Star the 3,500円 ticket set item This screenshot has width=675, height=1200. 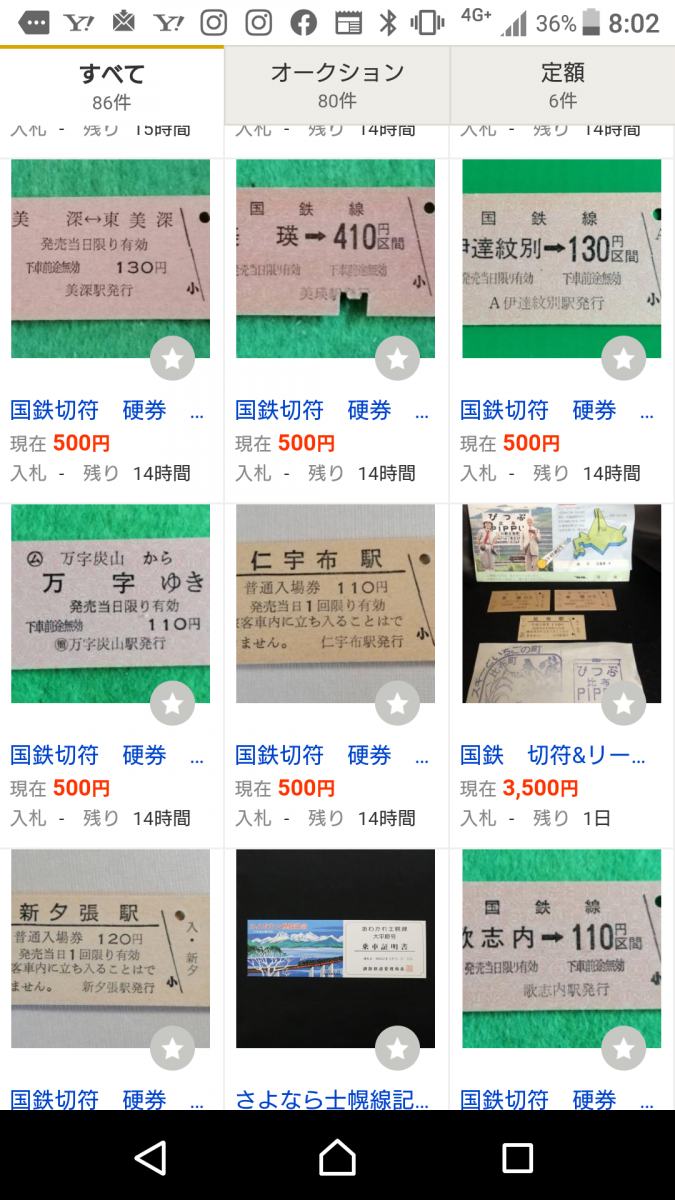pos(623,704)
